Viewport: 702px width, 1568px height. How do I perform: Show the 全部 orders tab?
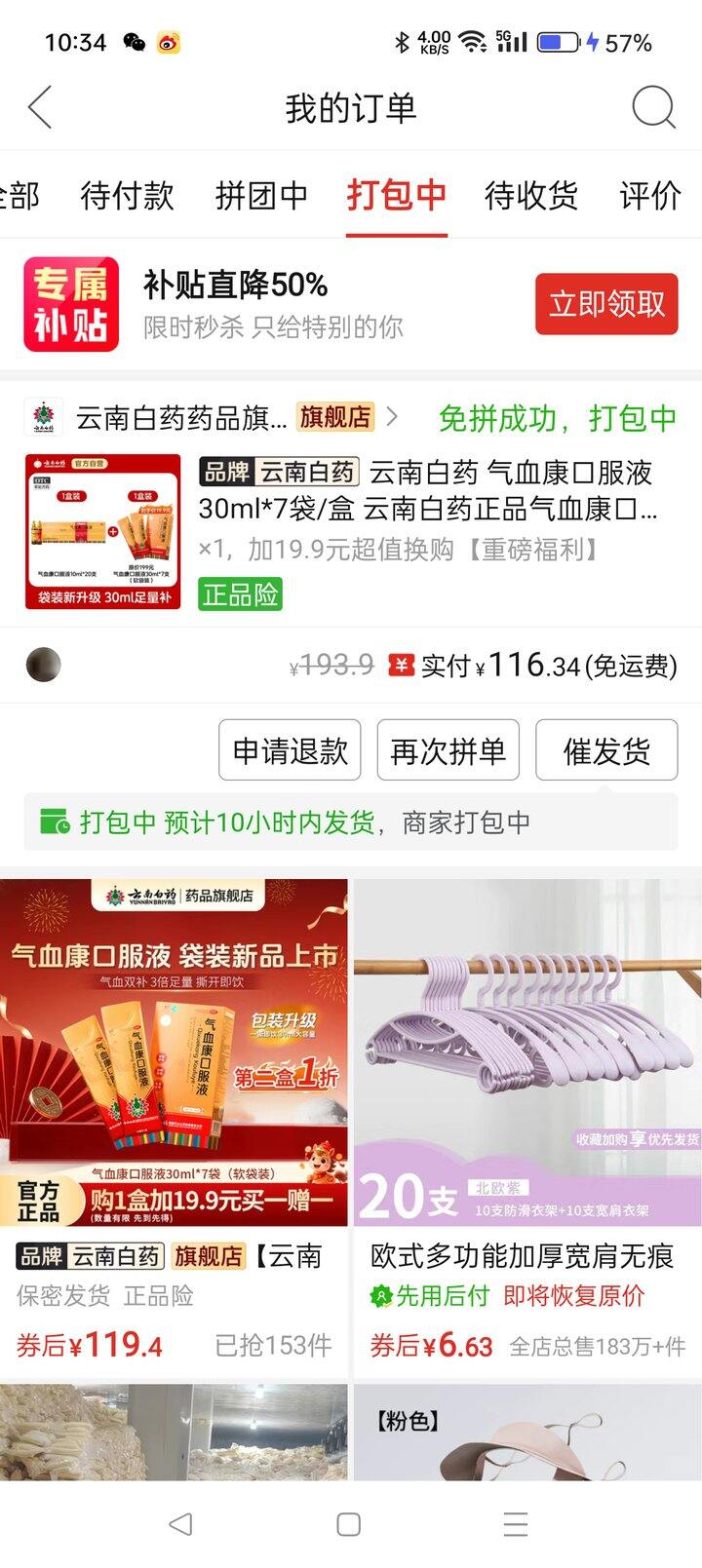[x=19, y=196]
